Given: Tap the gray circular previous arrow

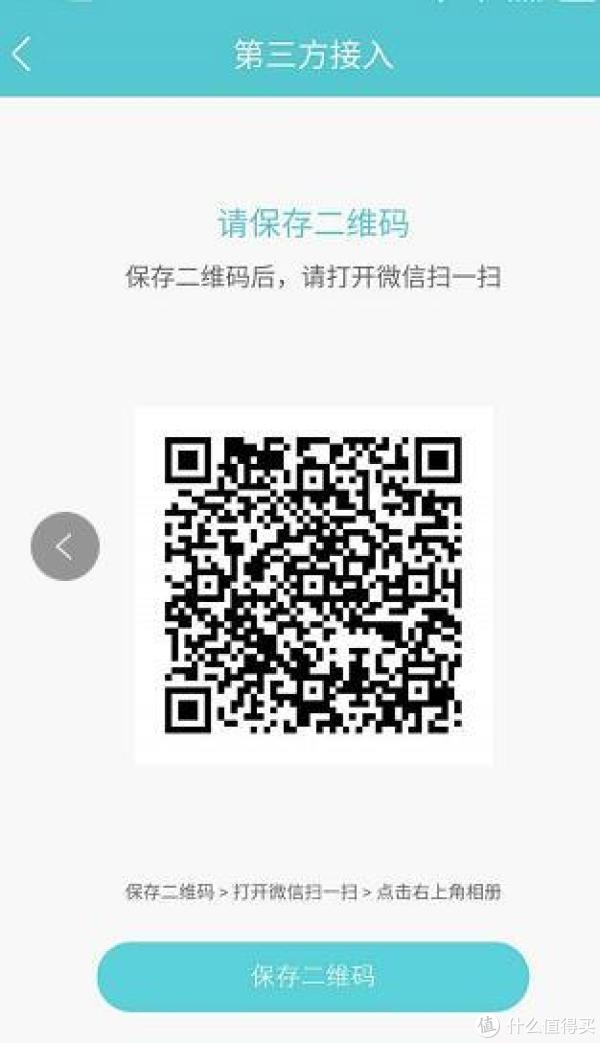Looking at the screenshot, I should [x=65, y=546].
